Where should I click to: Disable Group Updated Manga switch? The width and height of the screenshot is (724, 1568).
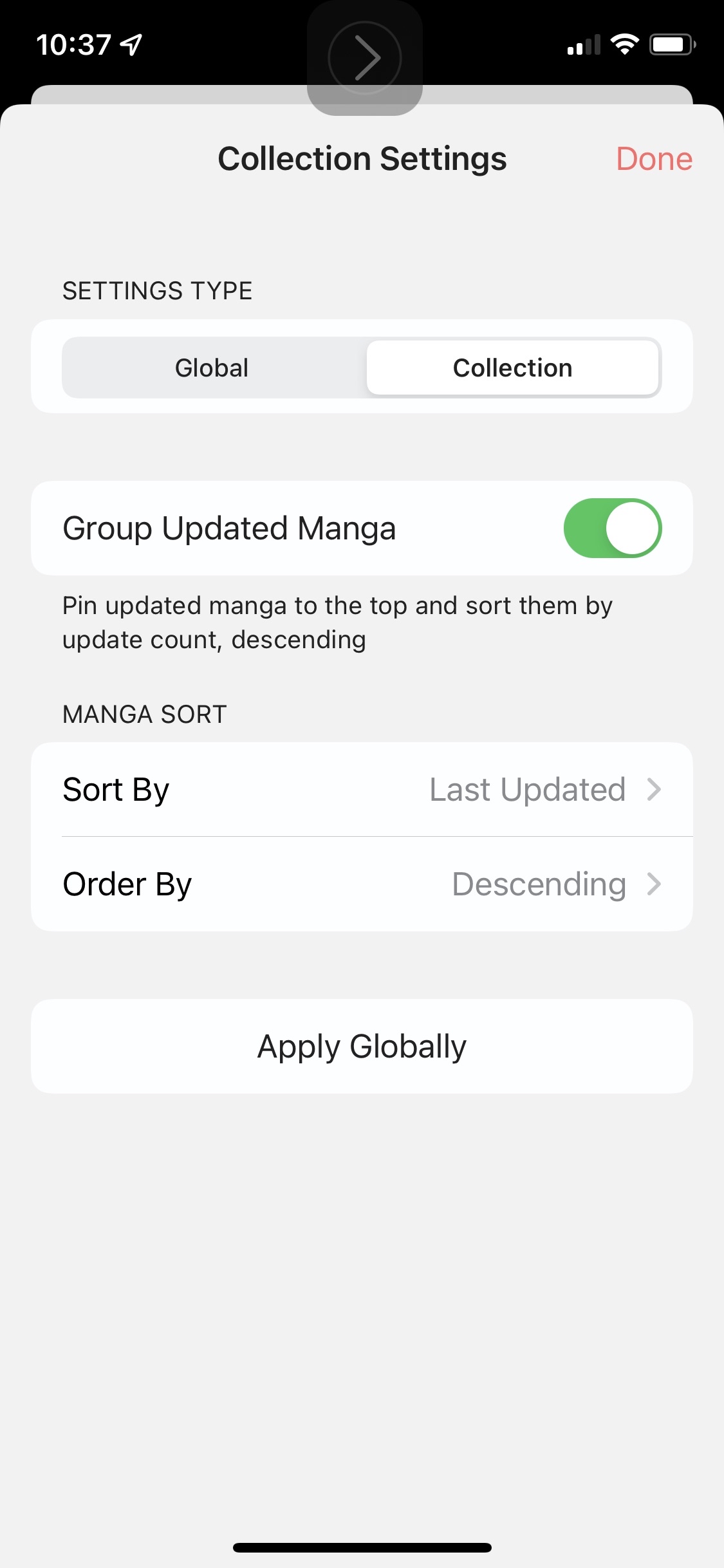click(x=612, y=528)
